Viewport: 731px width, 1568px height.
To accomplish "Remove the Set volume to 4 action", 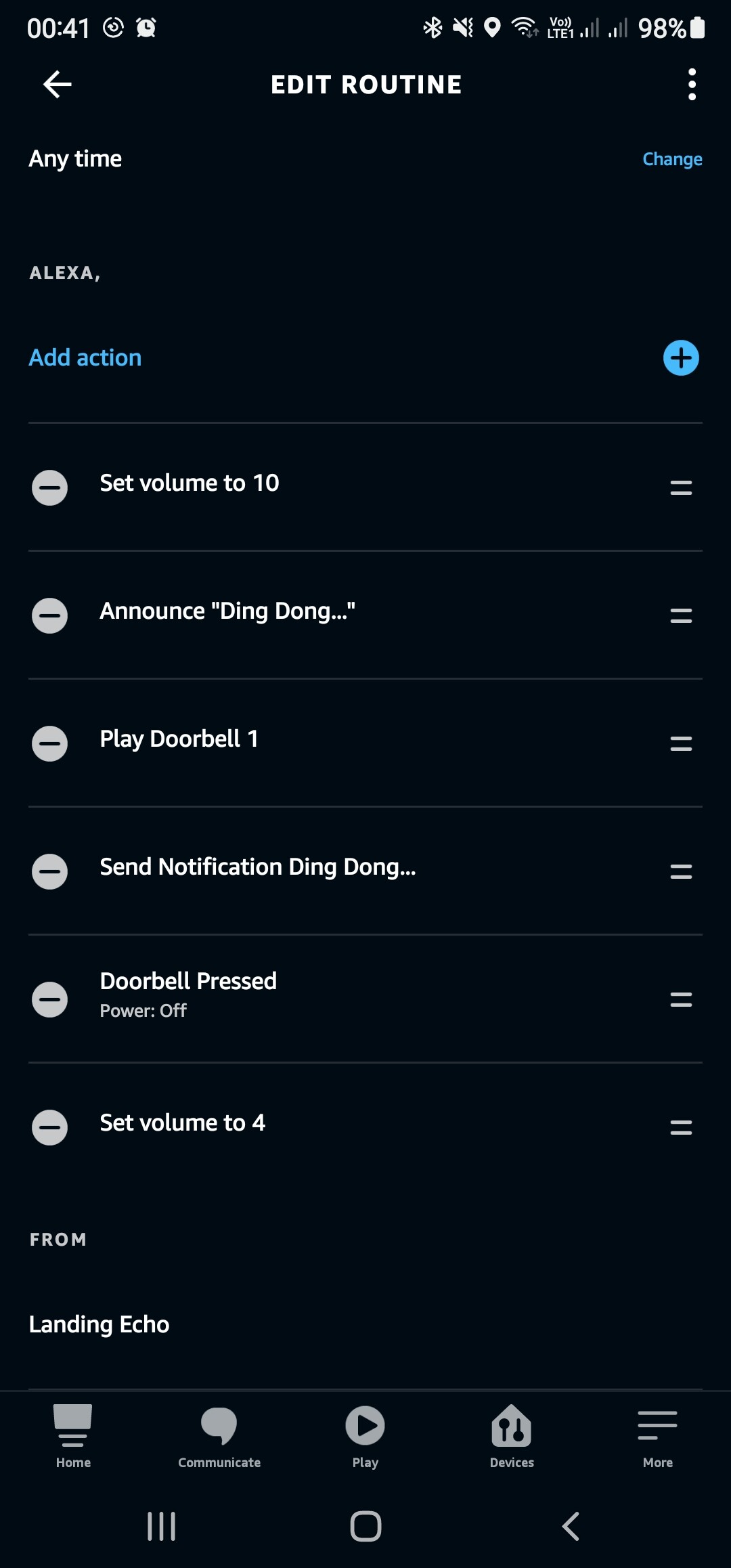I will coord(49,1127).
